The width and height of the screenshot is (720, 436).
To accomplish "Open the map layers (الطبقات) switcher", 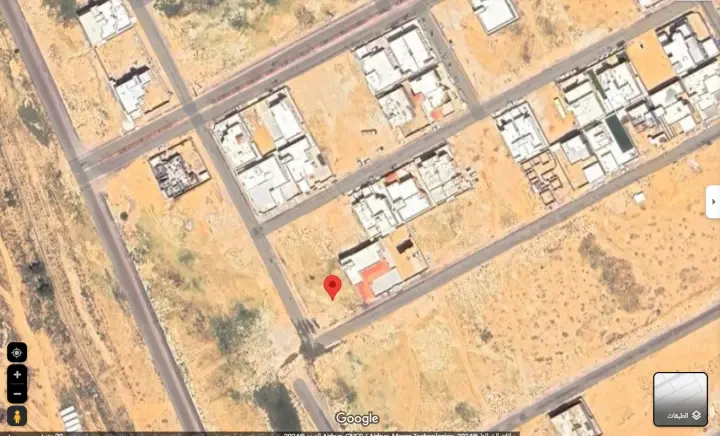I will click(x=680, y=398).
